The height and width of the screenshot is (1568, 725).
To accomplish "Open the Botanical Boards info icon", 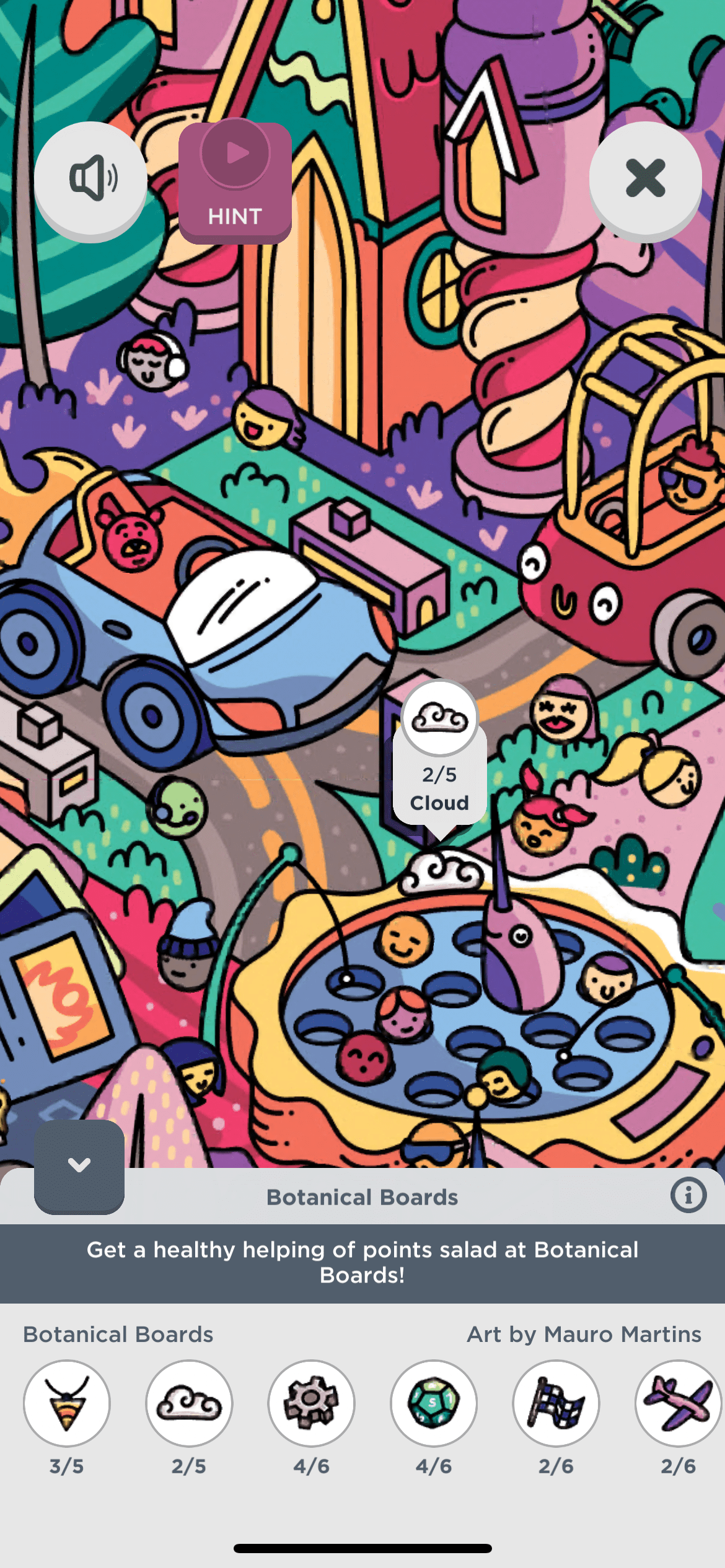I will click(688, 1195).
